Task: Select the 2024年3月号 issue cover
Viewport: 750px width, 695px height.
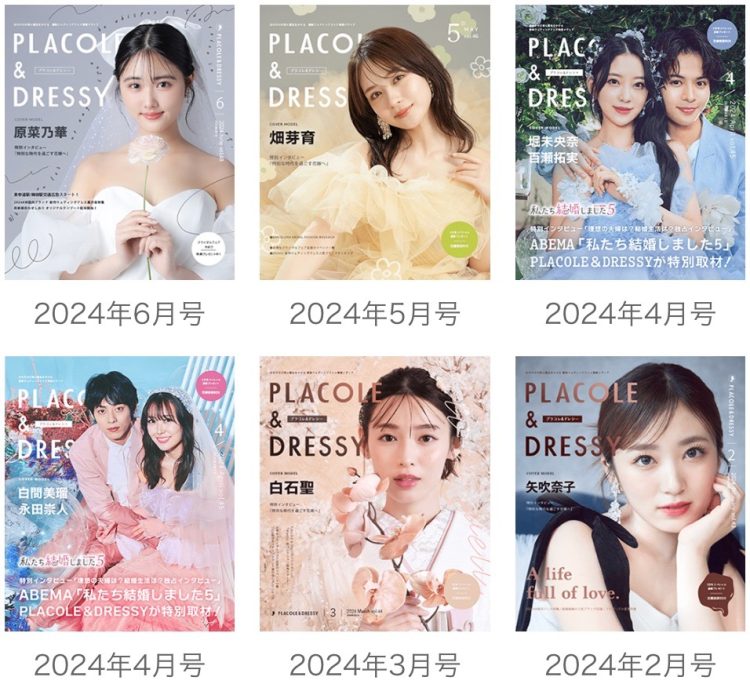Action: point(375,494)
